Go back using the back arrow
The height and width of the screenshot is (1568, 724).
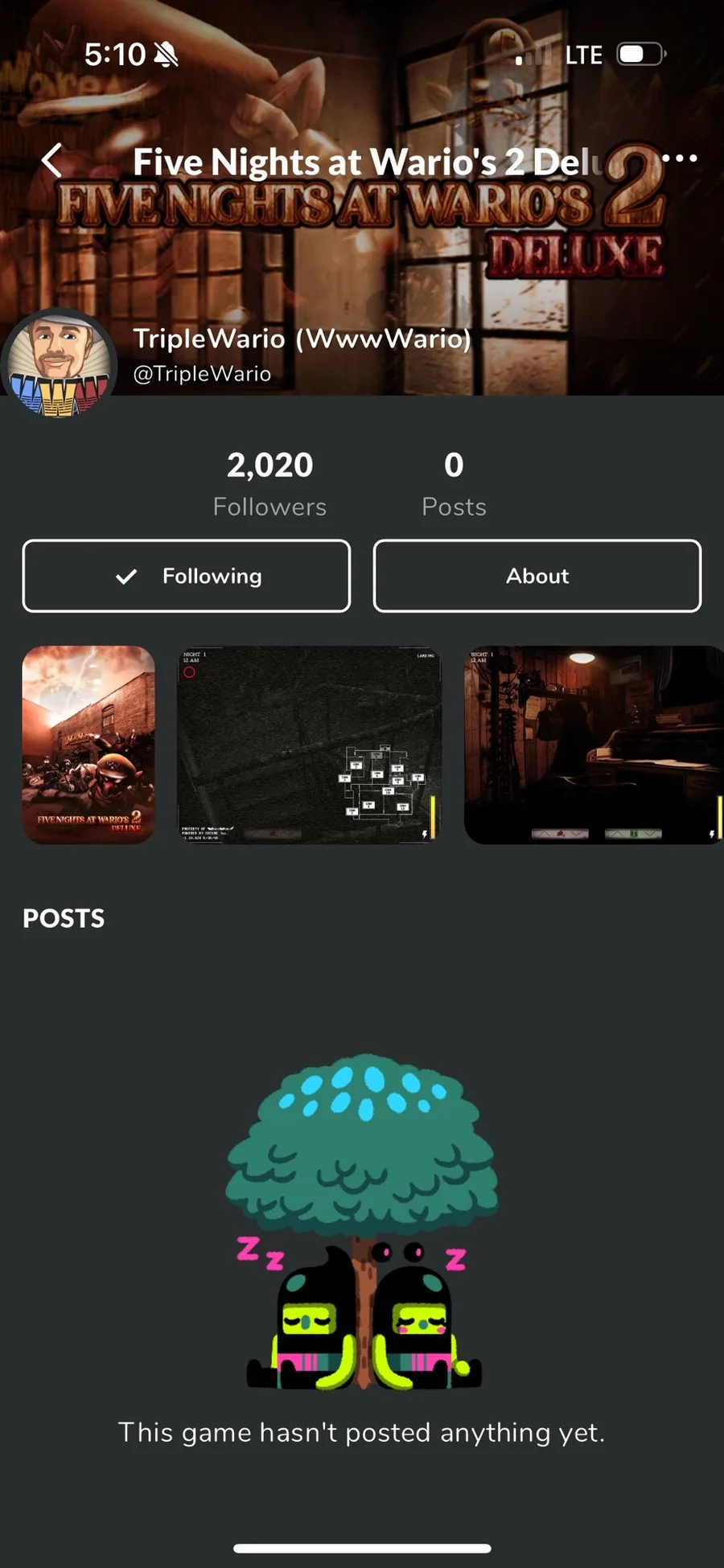pyautogui.click(x=52, y=160)
